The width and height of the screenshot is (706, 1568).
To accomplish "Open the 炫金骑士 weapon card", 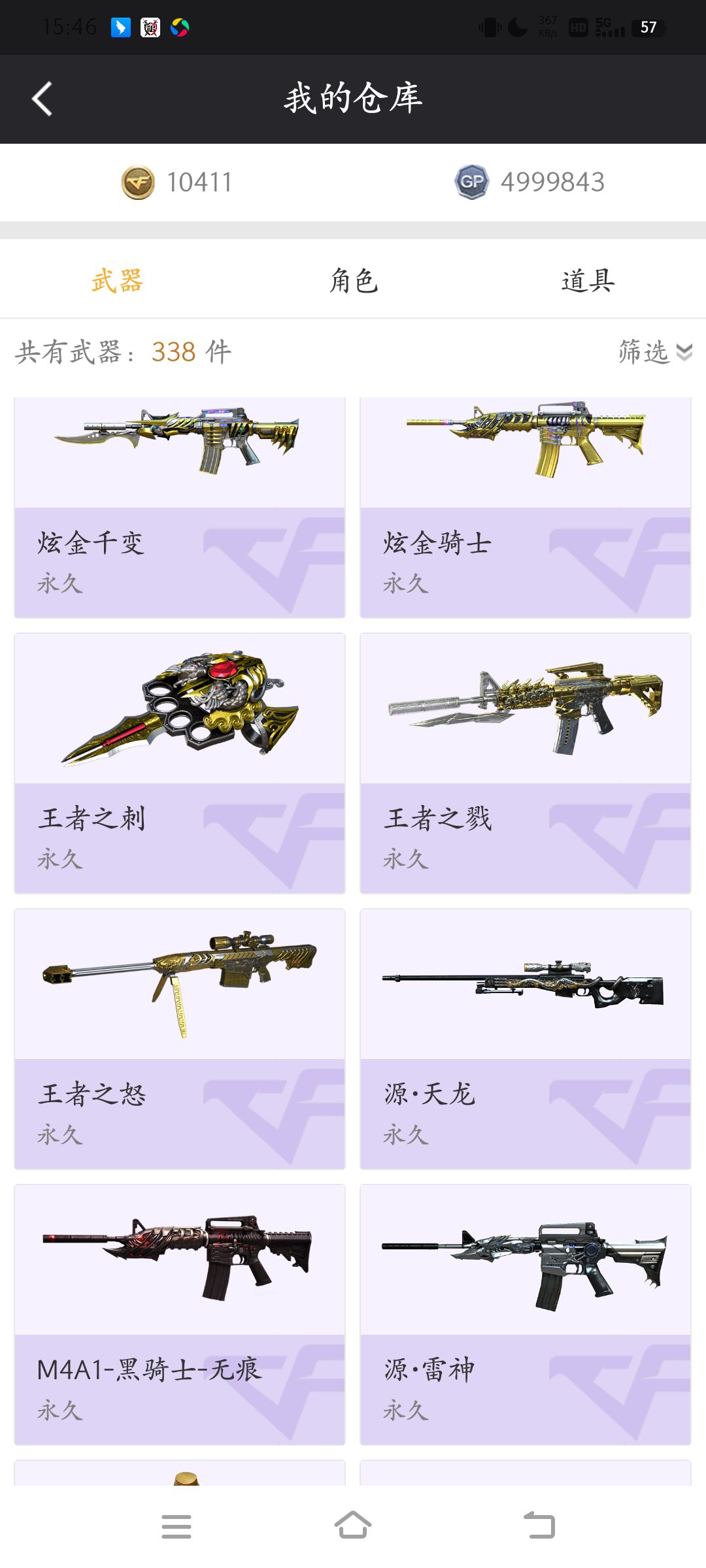I will 526,506.
